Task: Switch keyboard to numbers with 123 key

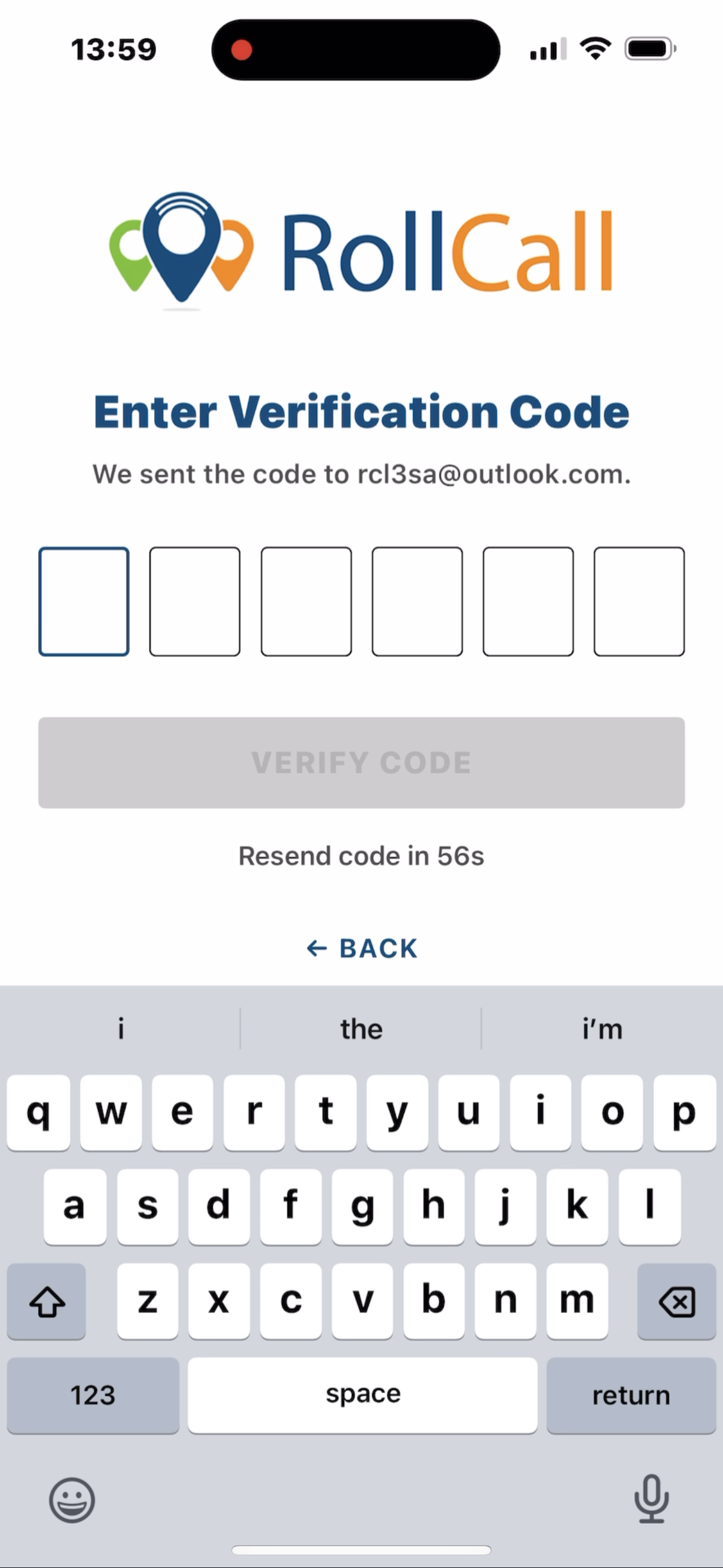Action: coord(93,1395)
